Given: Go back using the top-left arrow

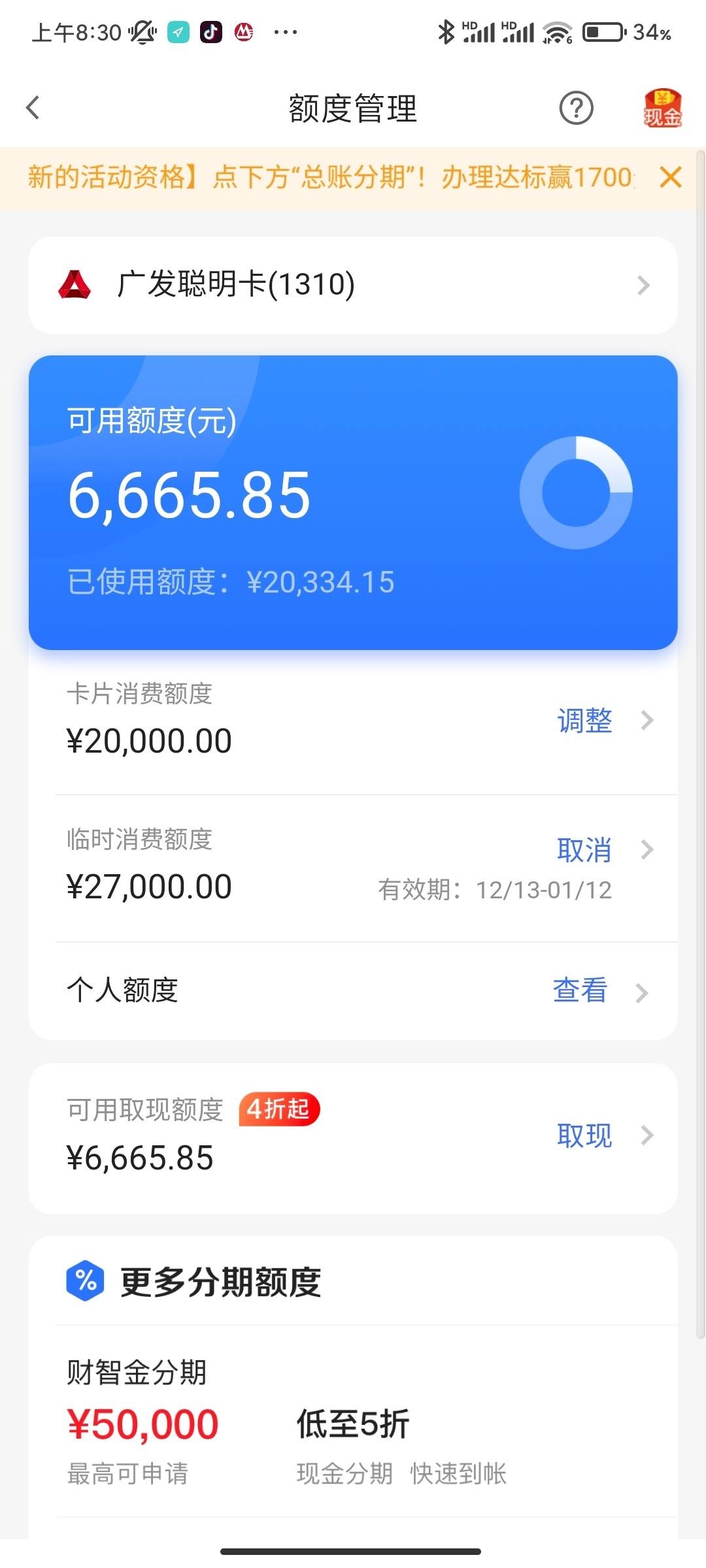Looking at the screenshot, I should coord(33,108).
